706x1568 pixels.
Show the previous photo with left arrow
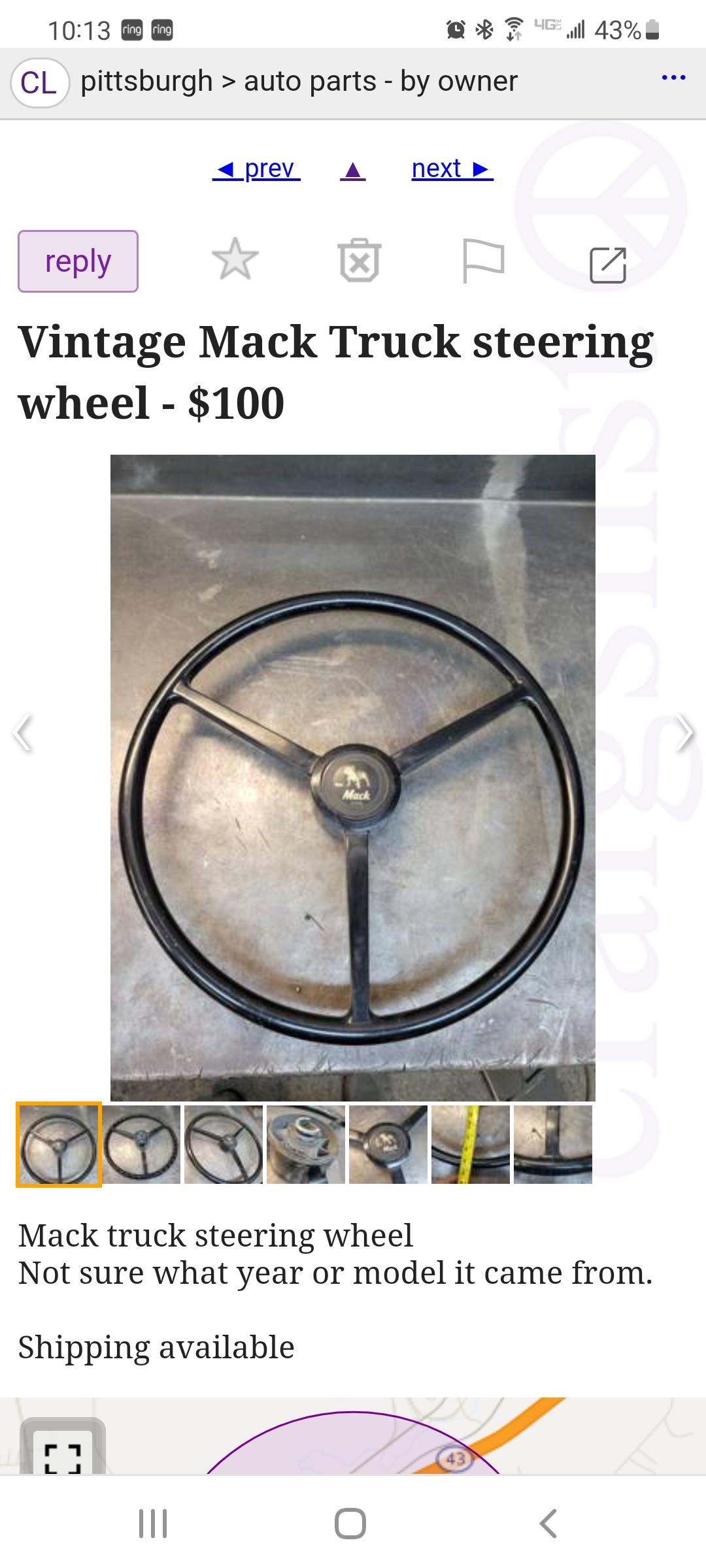pos(22,732)
